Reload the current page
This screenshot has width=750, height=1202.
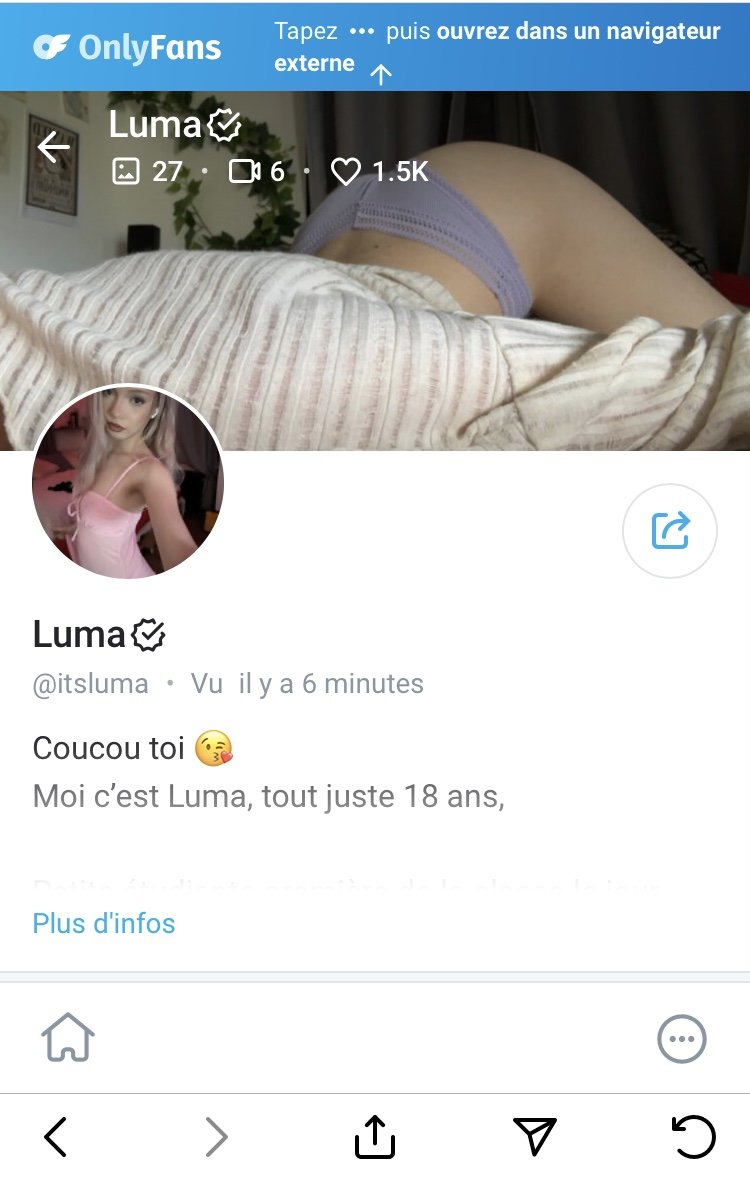click(693, 1137)
